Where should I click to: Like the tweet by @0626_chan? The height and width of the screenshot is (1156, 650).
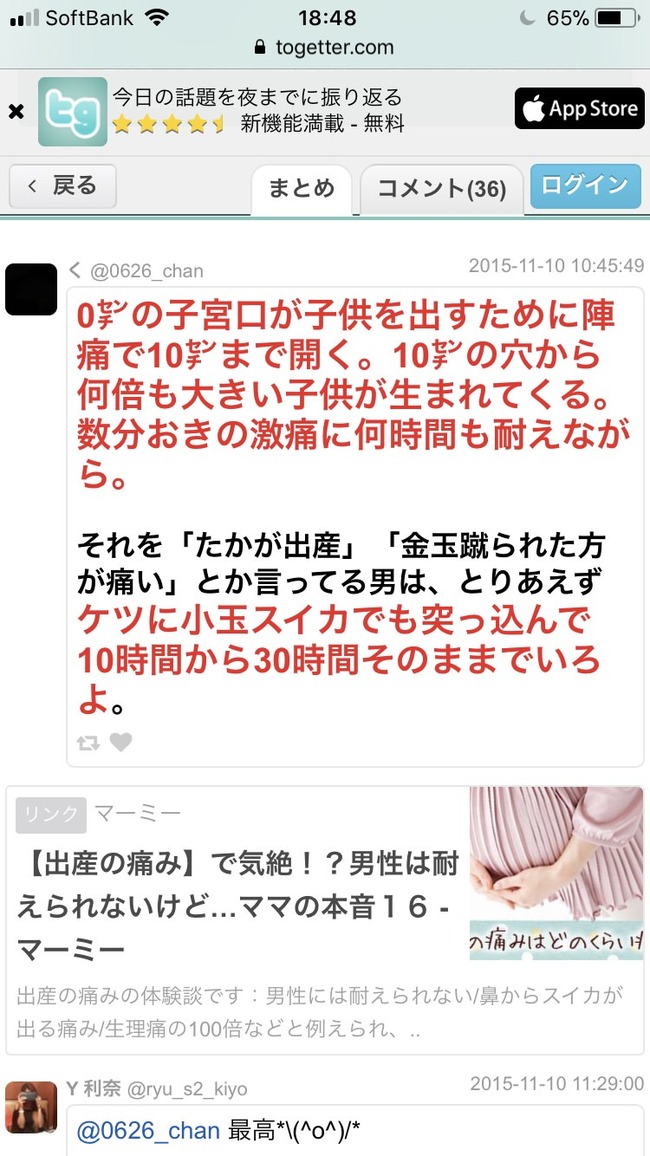coord(121,742)
